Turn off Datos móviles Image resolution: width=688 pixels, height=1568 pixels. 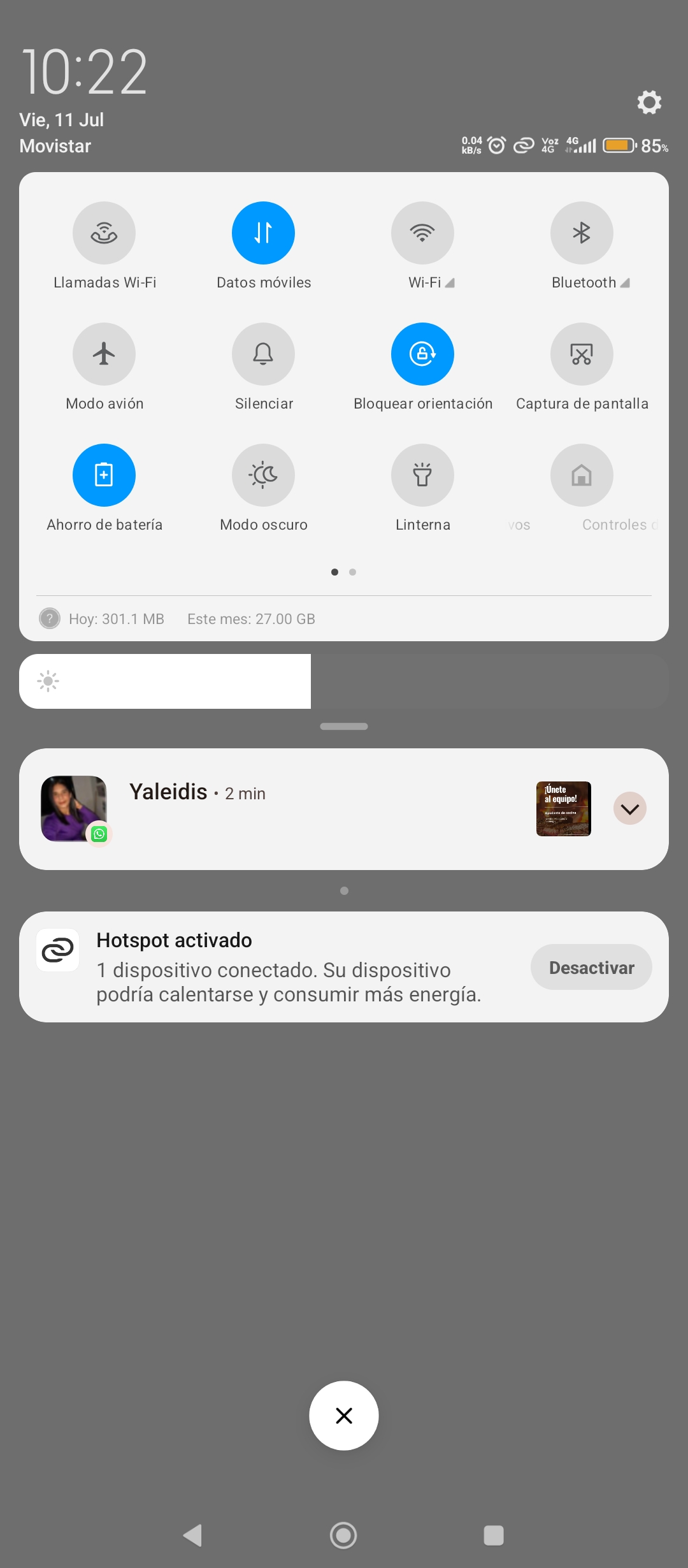(263, 233)
